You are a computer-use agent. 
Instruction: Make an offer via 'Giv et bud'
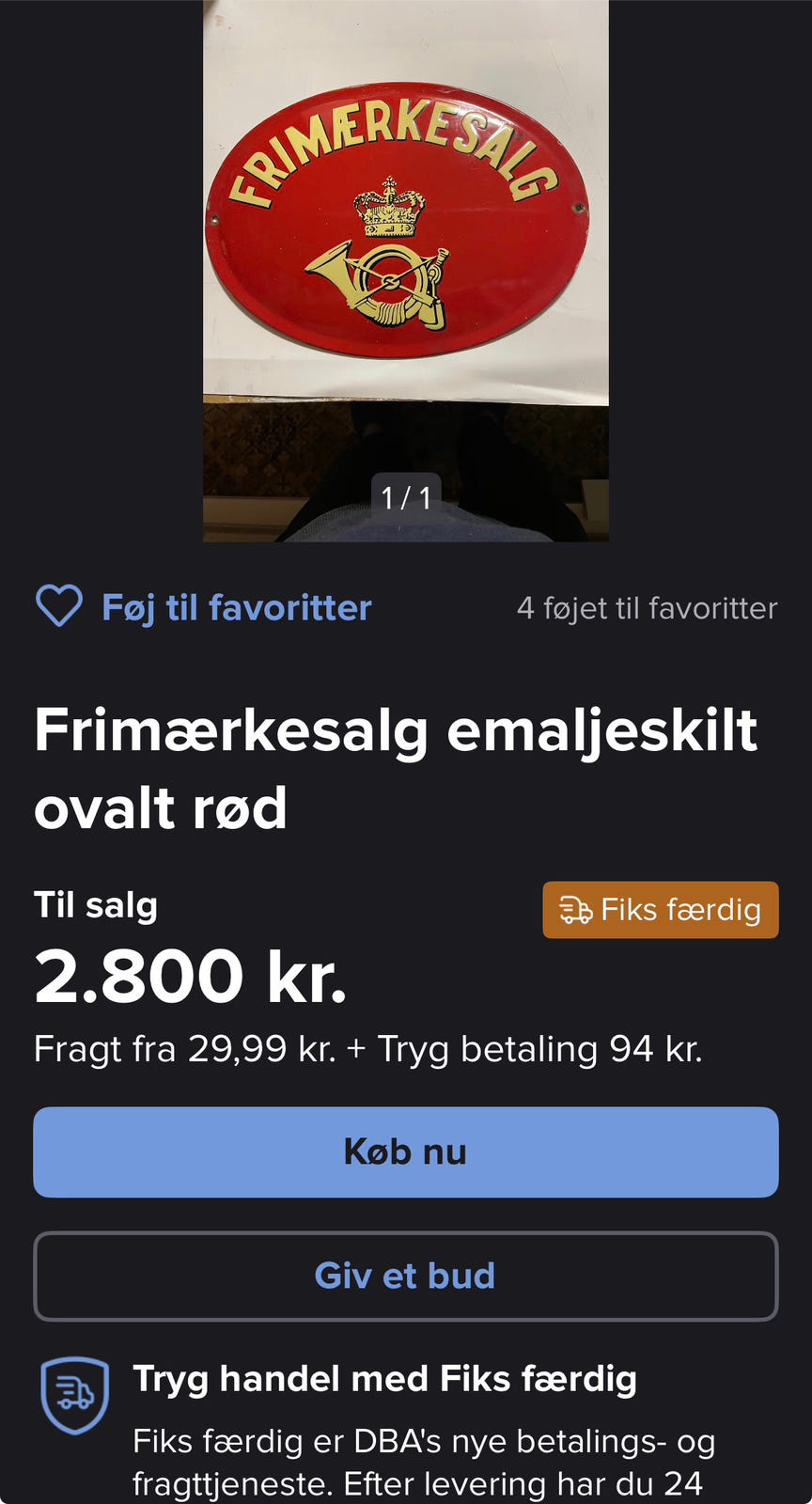point(405,1276)
